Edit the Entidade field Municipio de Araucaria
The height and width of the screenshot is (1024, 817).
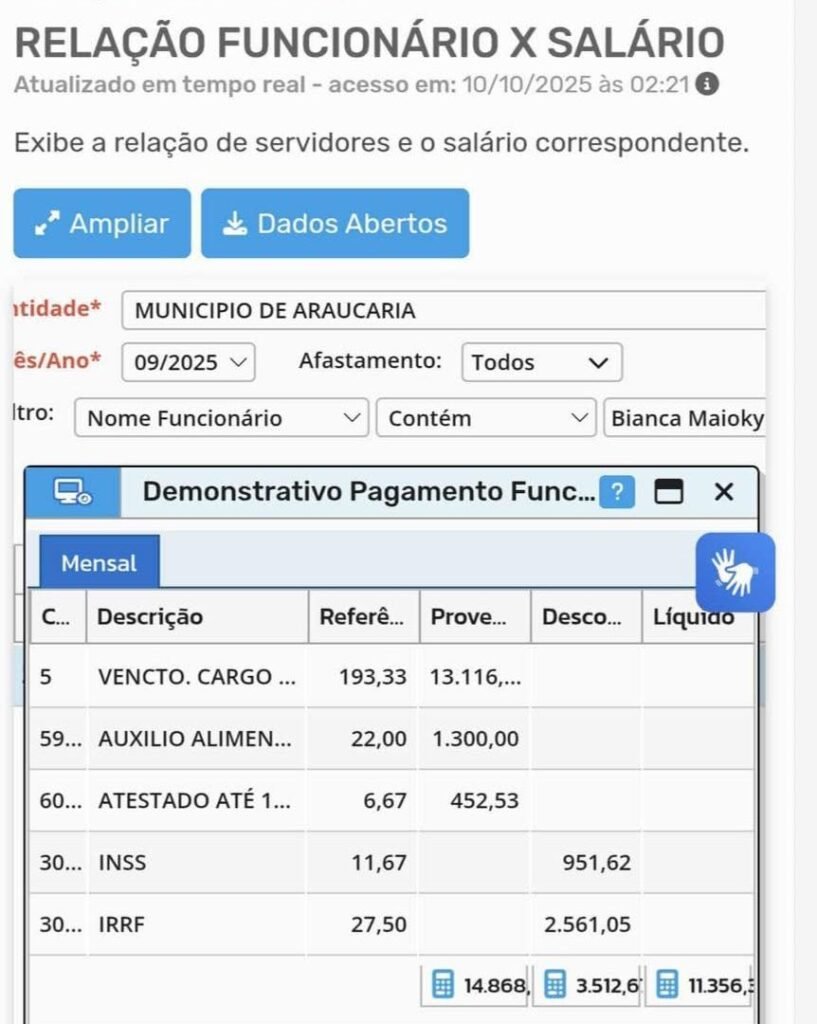point(442,310)
